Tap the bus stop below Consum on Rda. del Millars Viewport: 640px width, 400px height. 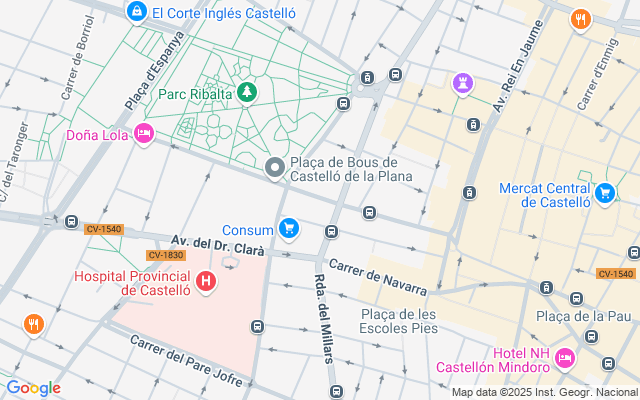(331, 232)
